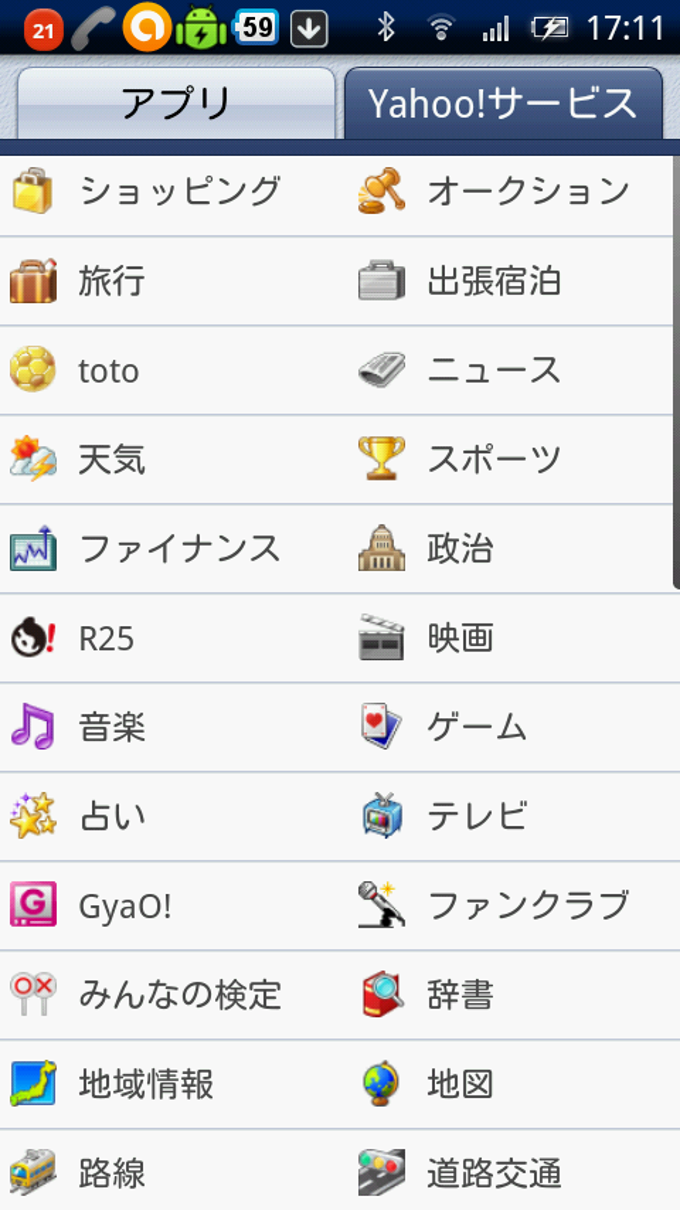The image size is (680, 1210).
Task: Tap the 出張宿泊 entry
Action: click(x=511, y=281)
